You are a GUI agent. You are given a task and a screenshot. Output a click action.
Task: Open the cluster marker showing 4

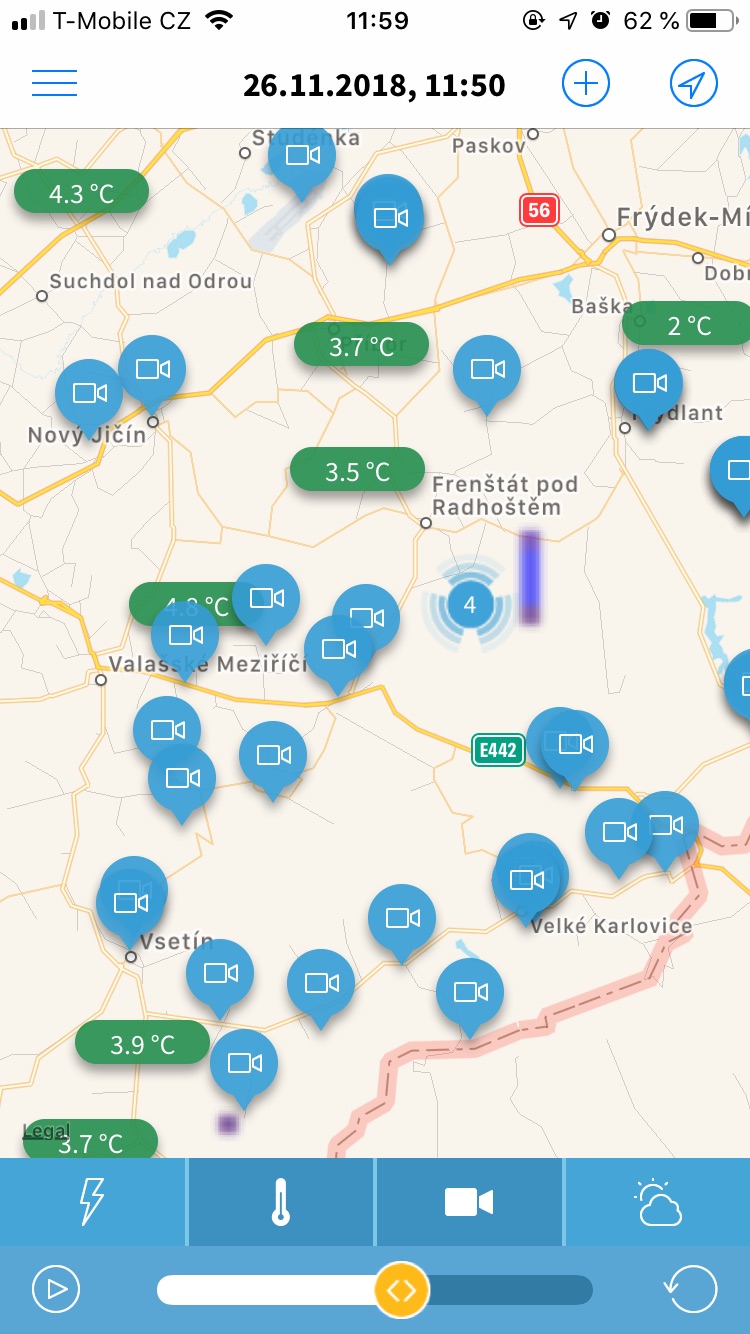pos(469,604)
